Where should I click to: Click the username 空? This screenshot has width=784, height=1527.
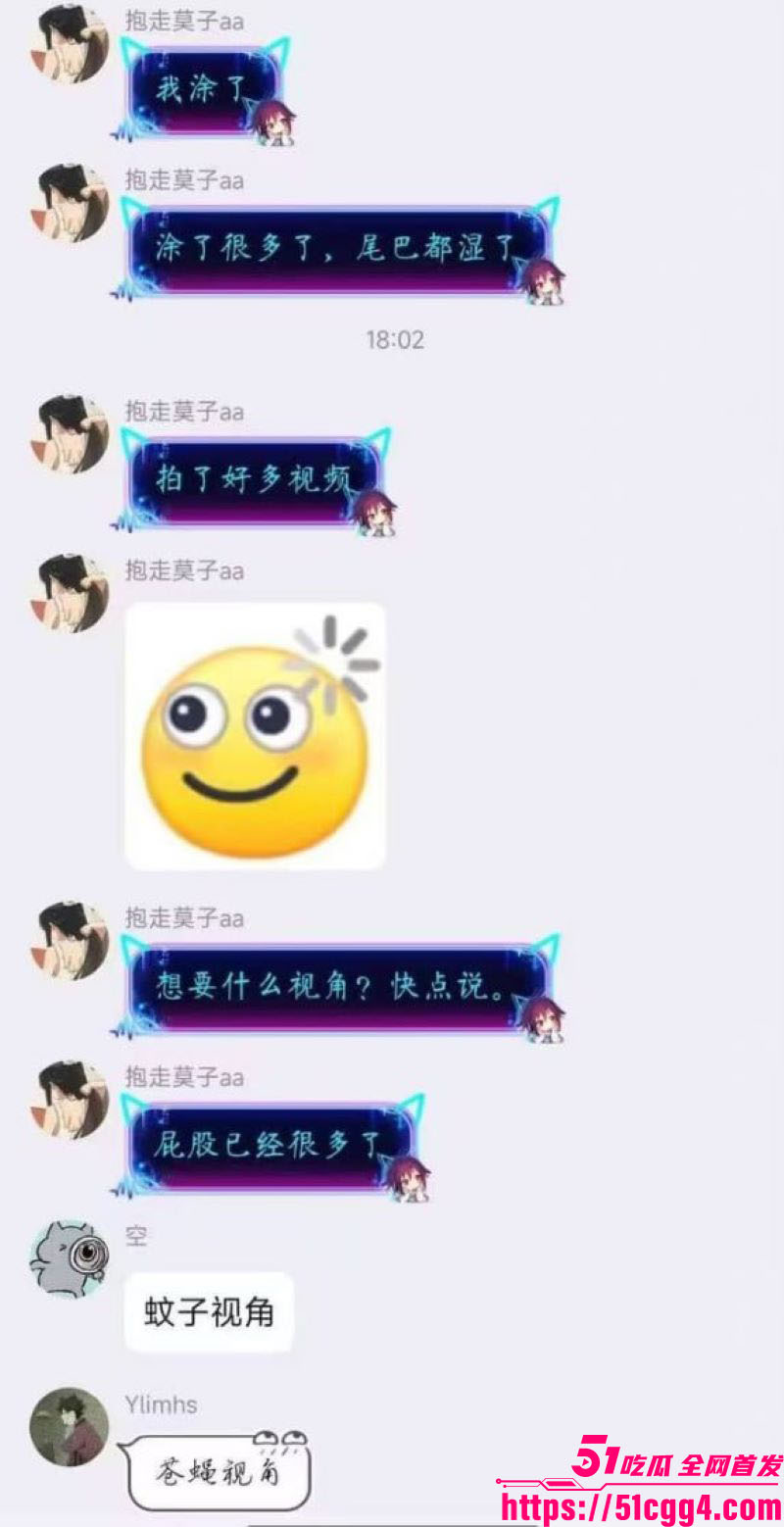click(x=135, y=1236)
